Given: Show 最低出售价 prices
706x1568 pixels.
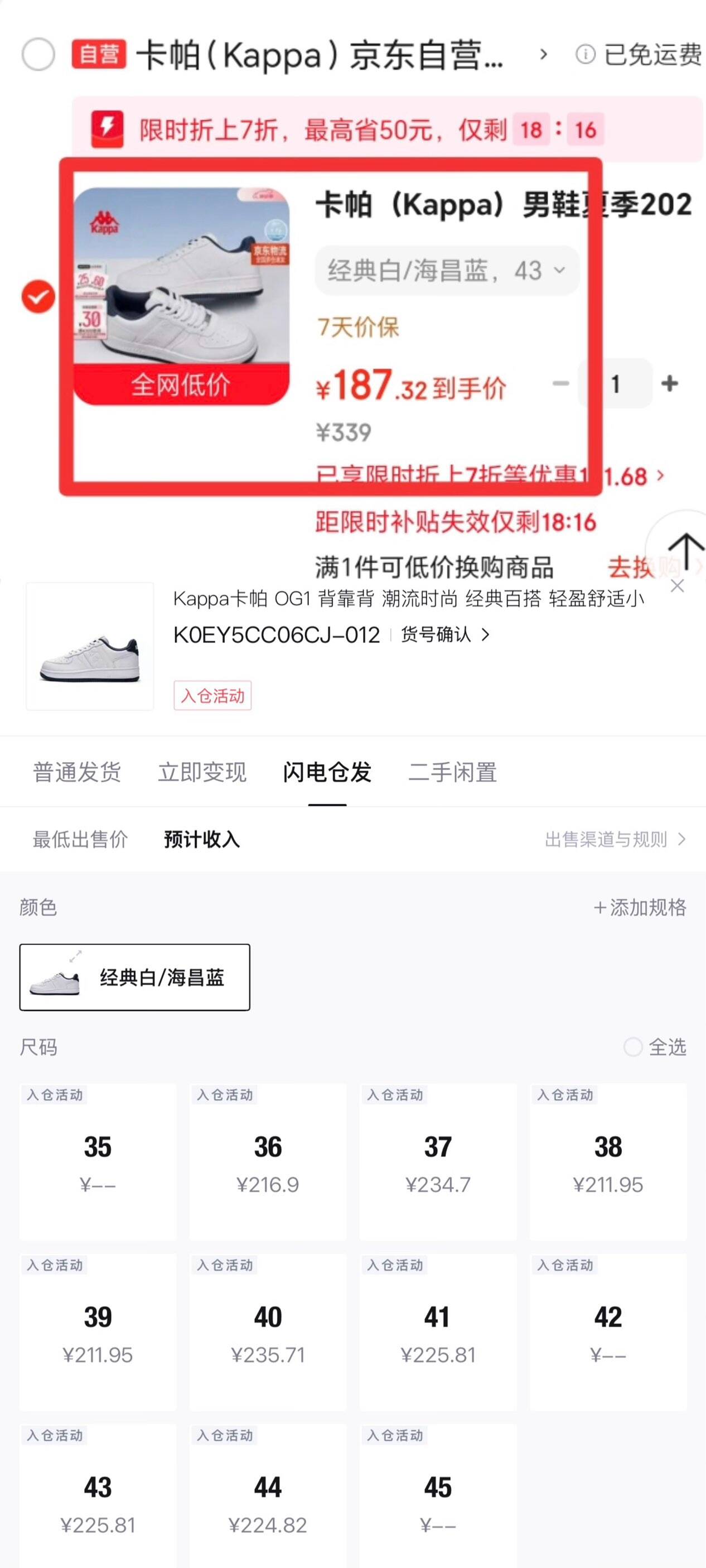Looking at the screenshot, I should [80, 839].
